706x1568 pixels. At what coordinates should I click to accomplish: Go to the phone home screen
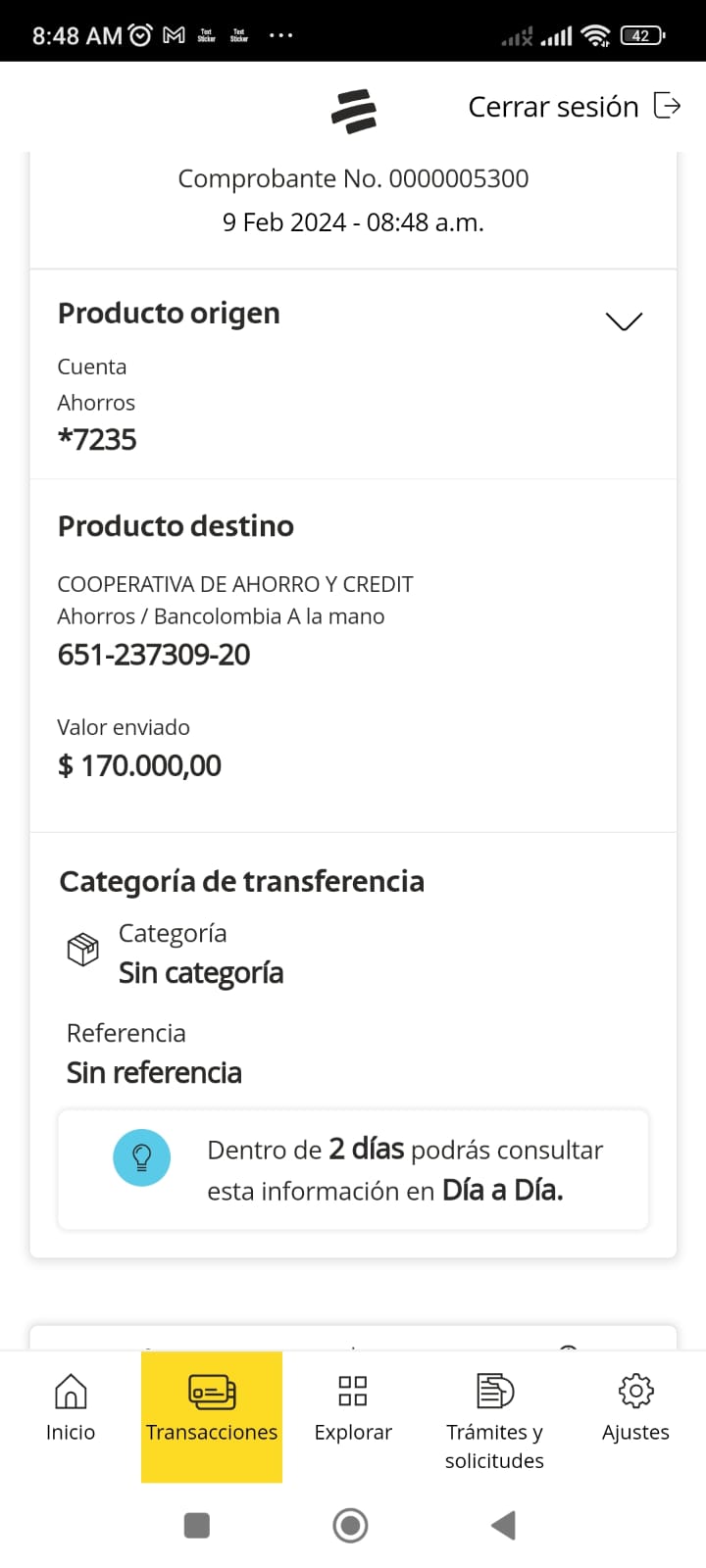(351, 1525)
